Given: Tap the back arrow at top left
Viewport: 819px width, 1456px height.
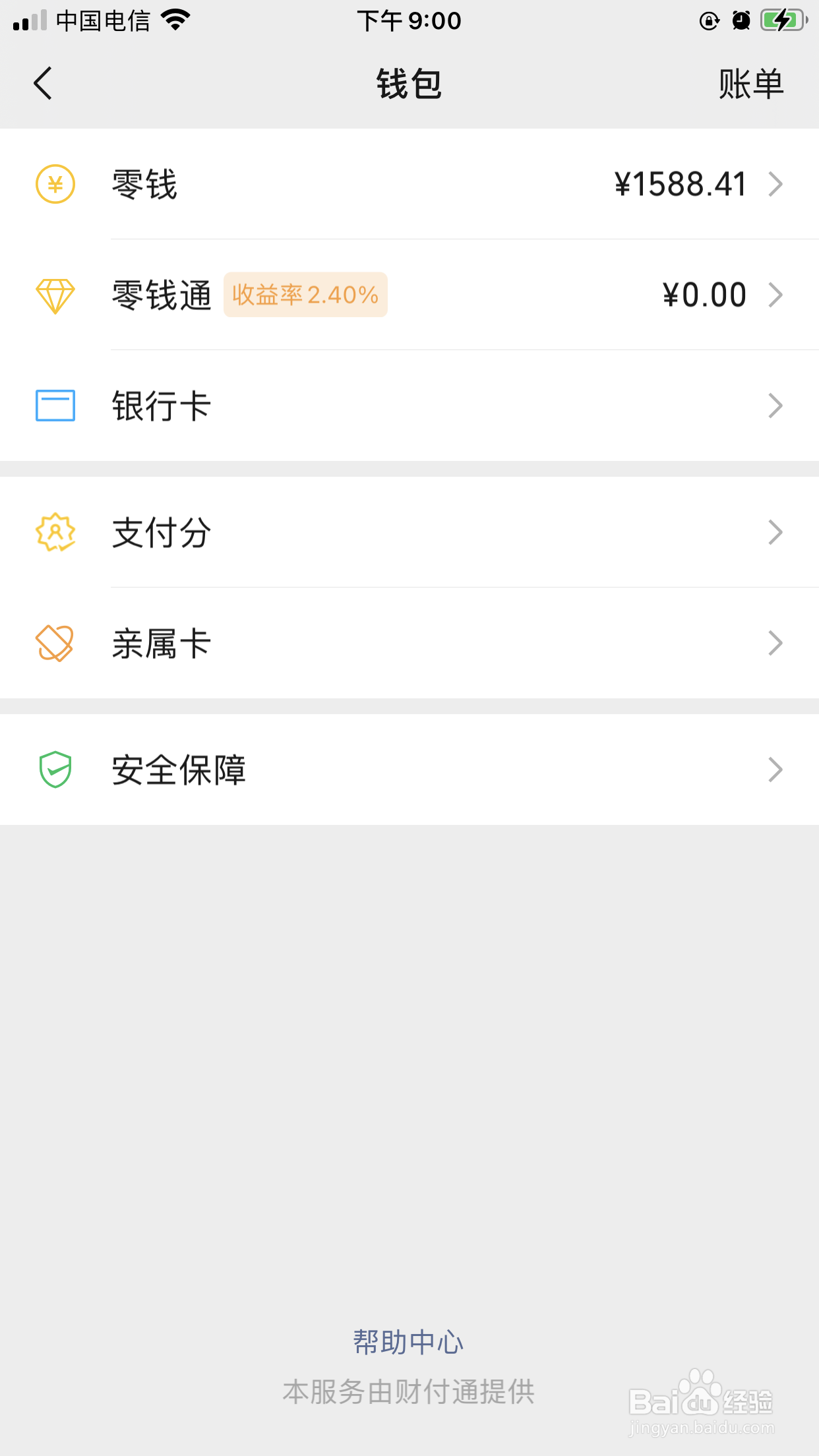Looking at the screenshot, I should pos(42,83).
